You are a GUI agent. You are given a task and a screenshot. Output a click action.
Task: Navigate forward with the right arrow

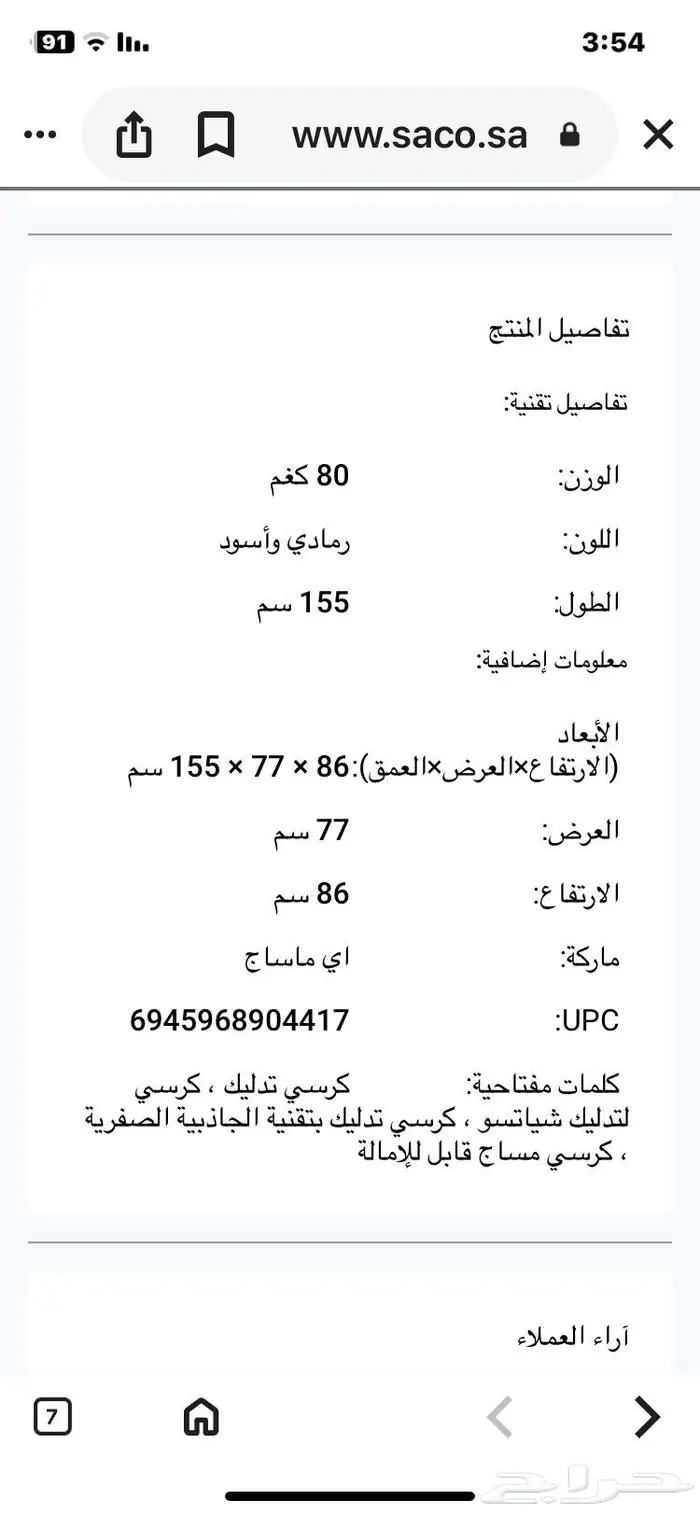[x=648, y=1416]
